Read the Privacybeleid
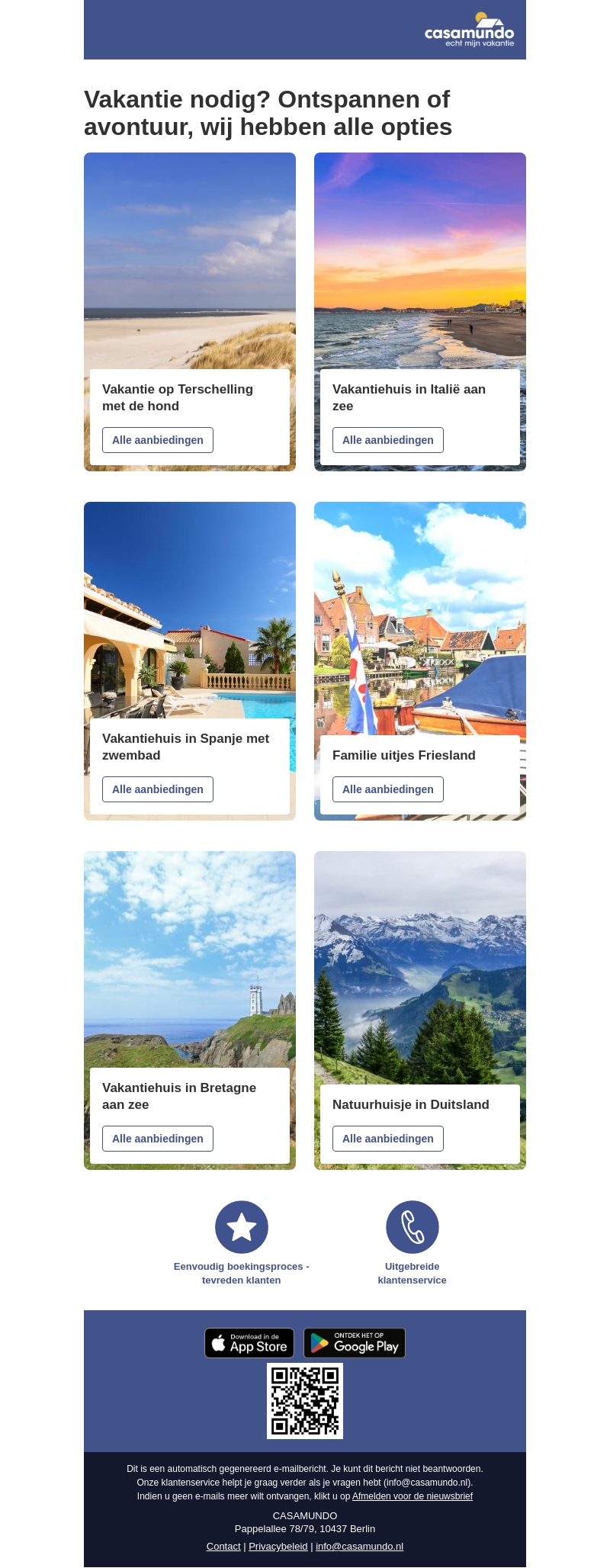This screenshot has width=610, height=1568. (278, 1547)
